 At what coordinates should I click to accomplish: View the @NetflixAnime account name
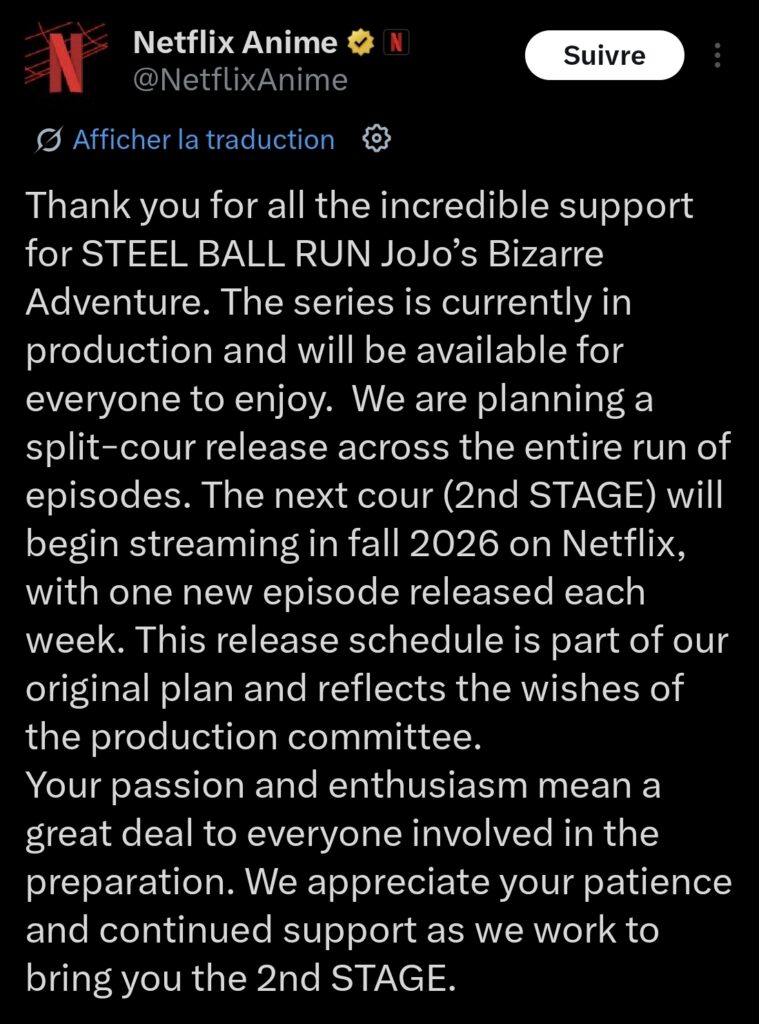click(x=240, y=79)
